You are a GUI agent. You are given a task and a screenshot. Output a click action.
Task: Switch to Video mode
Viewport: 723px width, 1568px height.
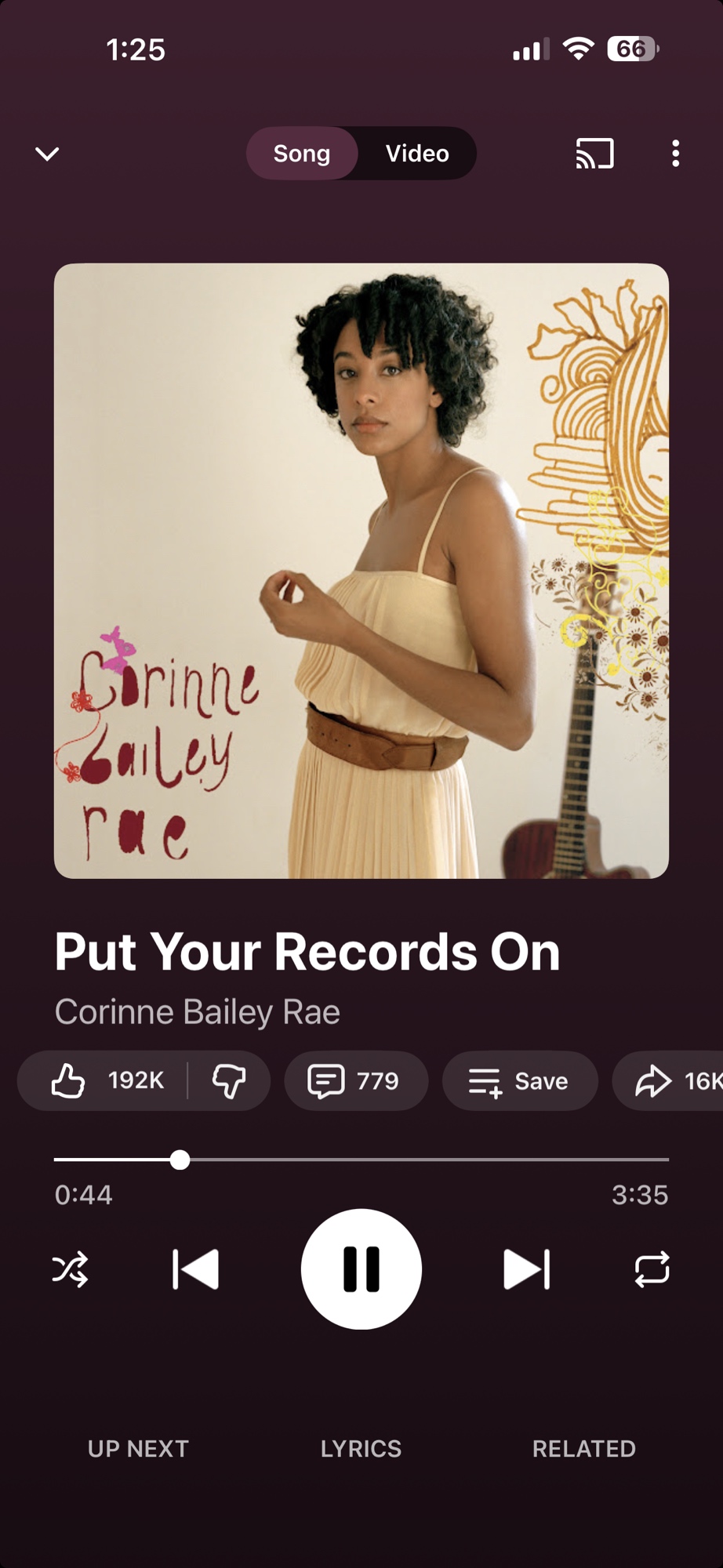[416, 154]
